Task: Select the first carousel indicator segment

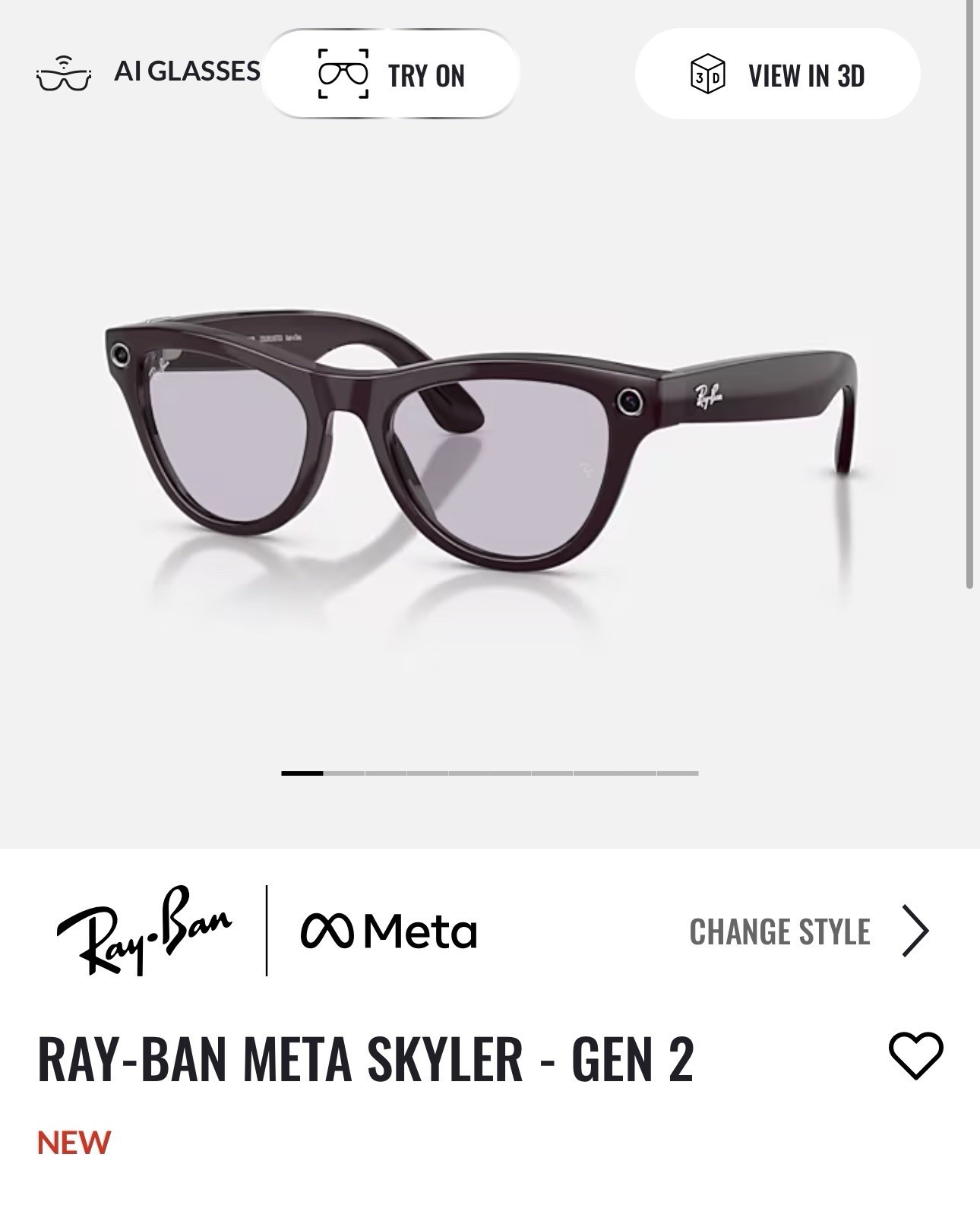Action: (x=302, y=772)
